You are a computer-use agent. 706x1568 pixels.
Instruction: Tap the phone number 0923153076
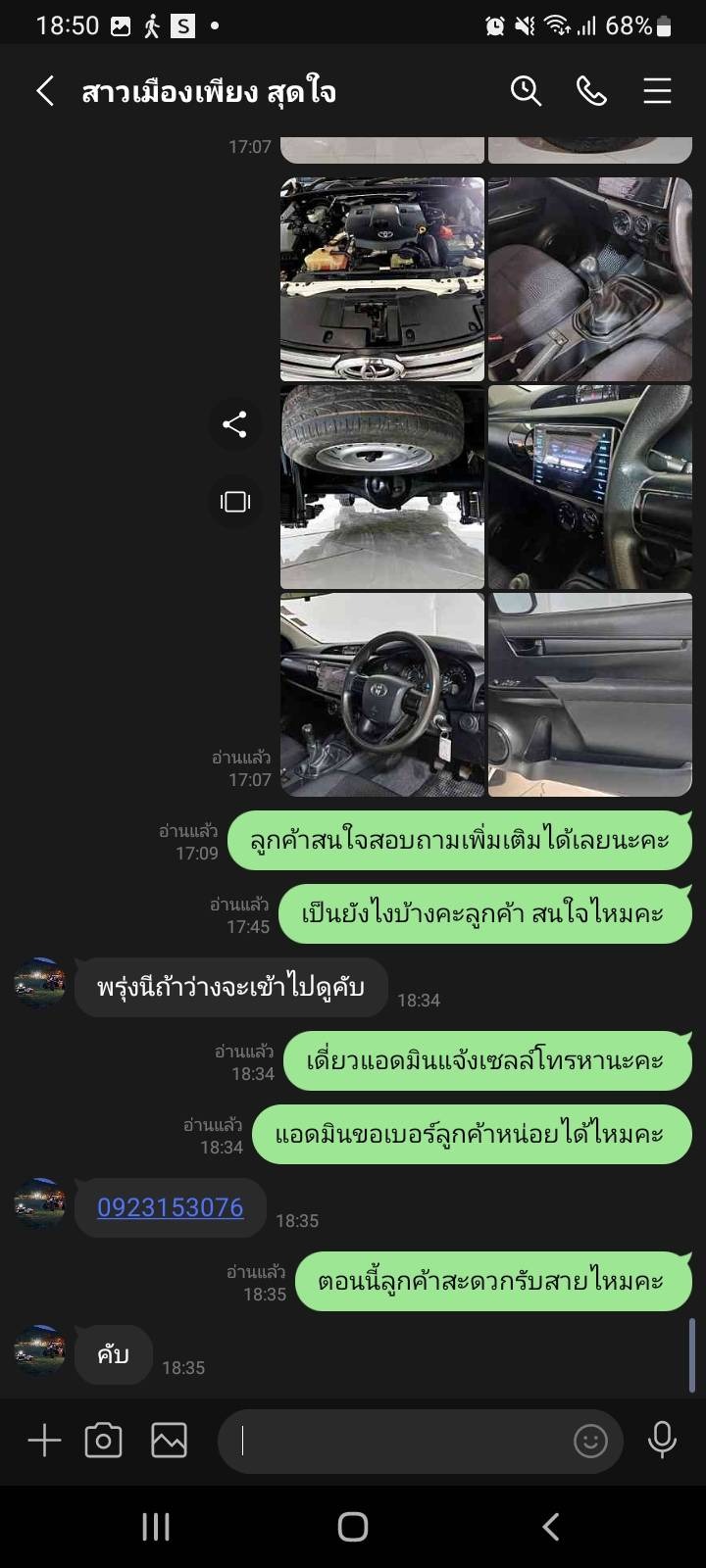[x=170, y=1207]
